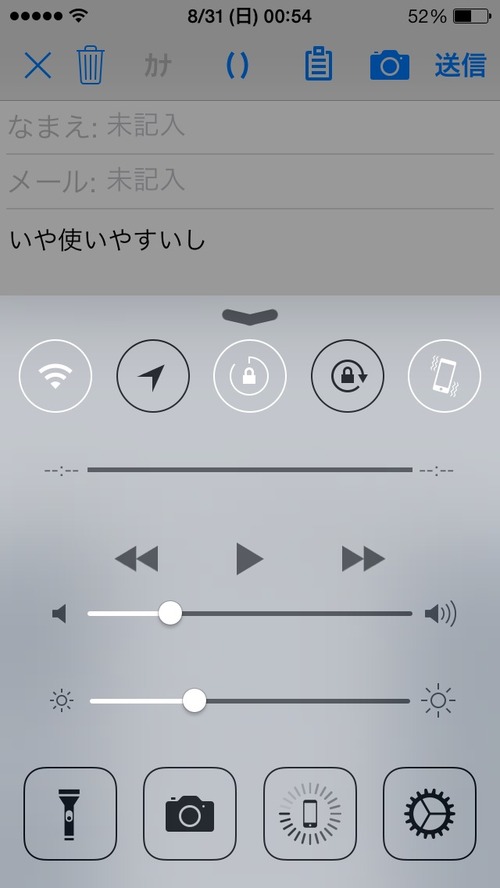Screen dimensions: 500x888
Task: Toggle the Wi-Fi button
Action: click(55, 375)
